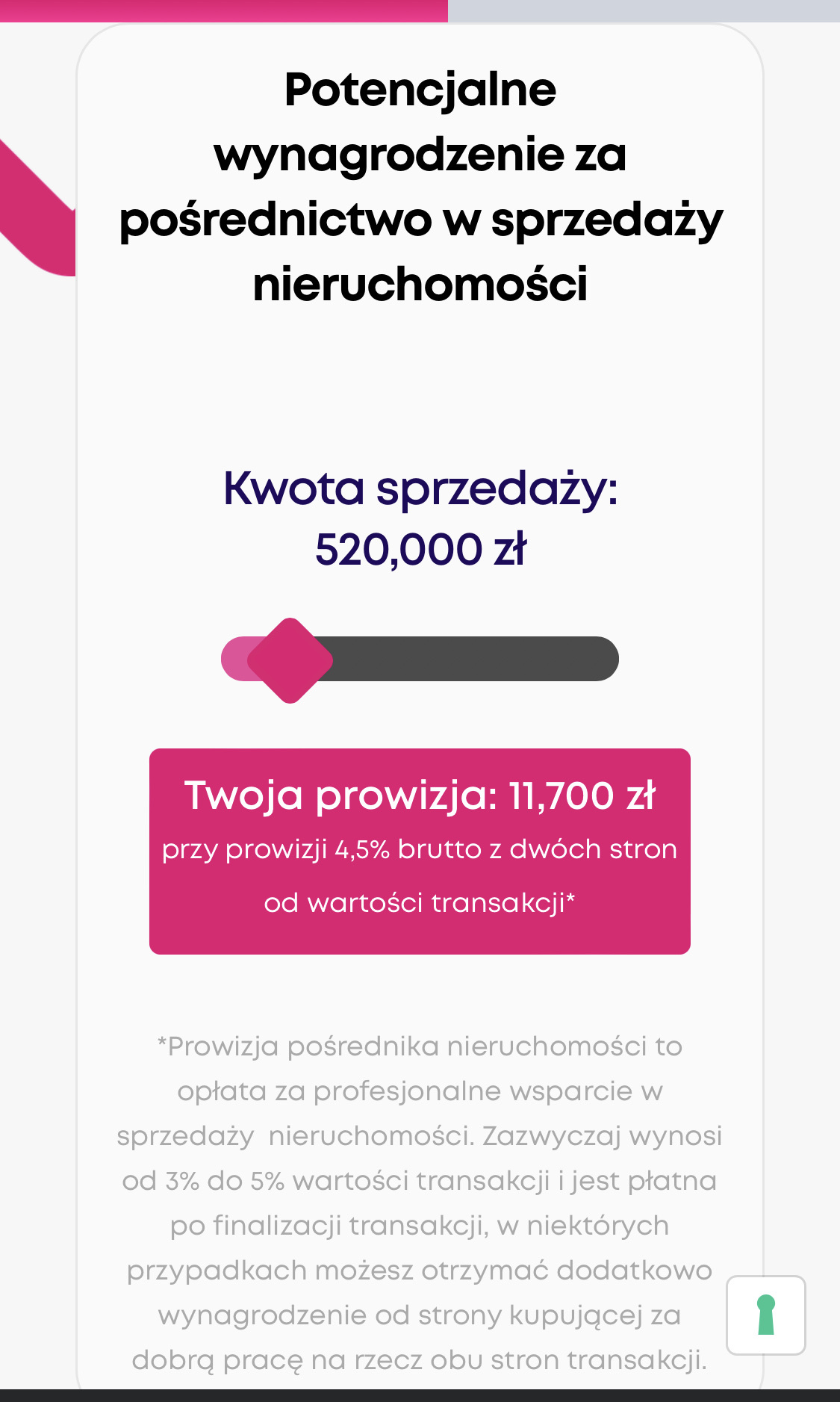The width and height of the screenshot is (840, 1402).
Task: Open the green keyhole privacy widget
Action: point(766,1315)
